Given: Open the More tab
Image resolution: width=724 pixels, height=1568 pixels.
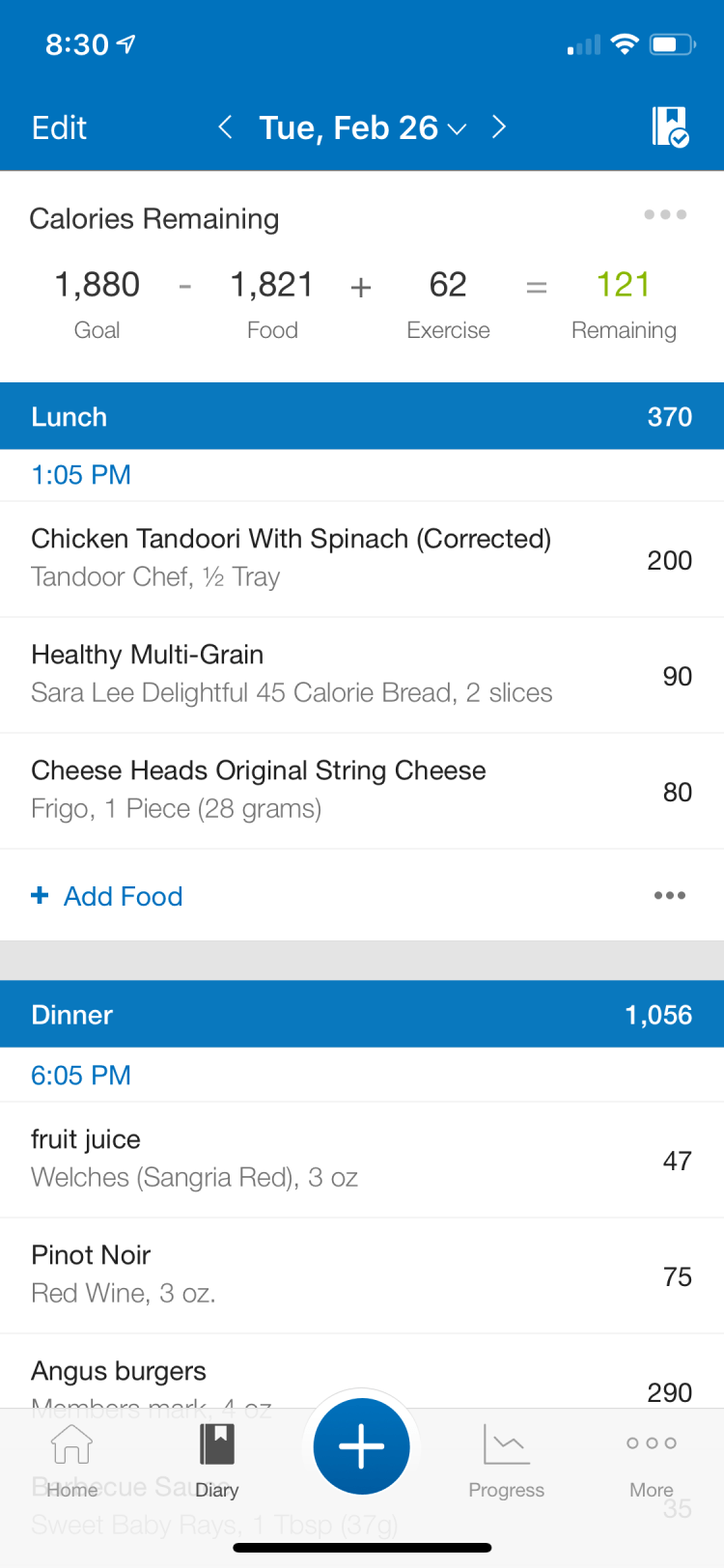Looking at the screenshot, I should [652, 1459].
